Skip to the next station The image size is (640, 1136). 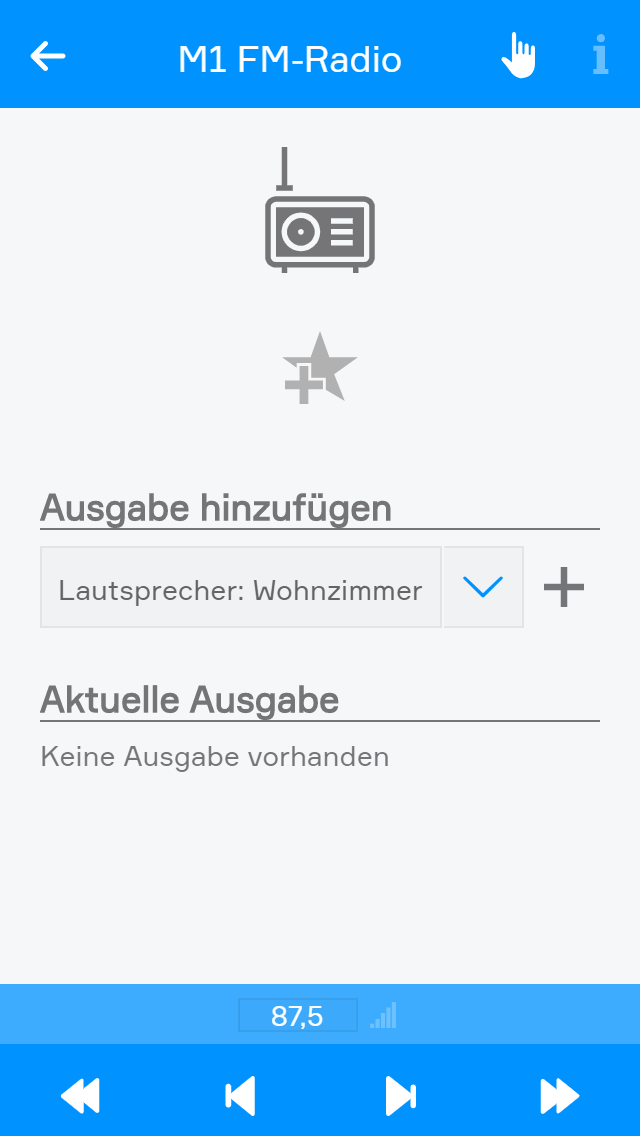400,1096
